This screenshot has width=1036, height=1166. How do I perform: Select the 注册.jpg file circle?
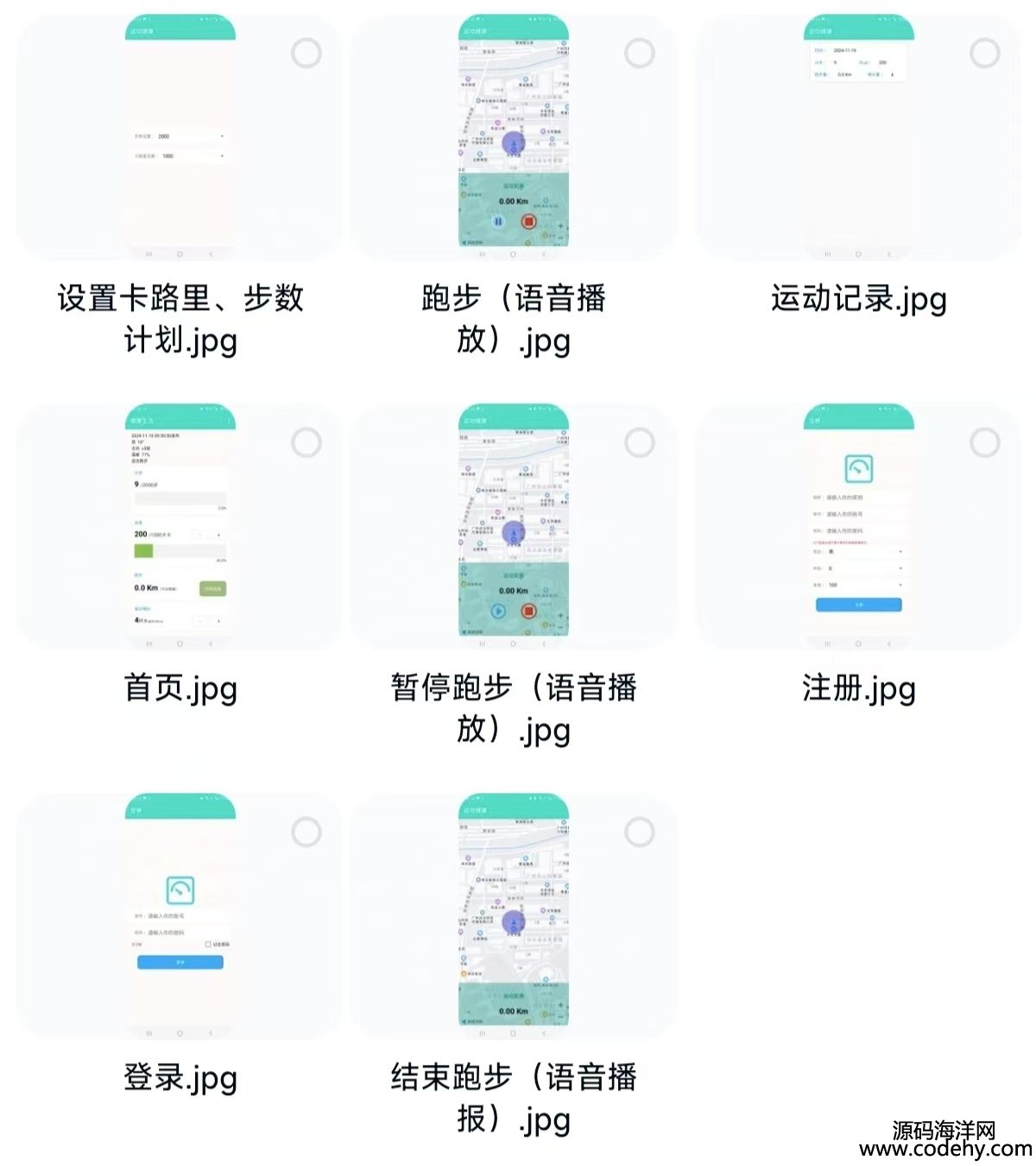pos(984,443)
